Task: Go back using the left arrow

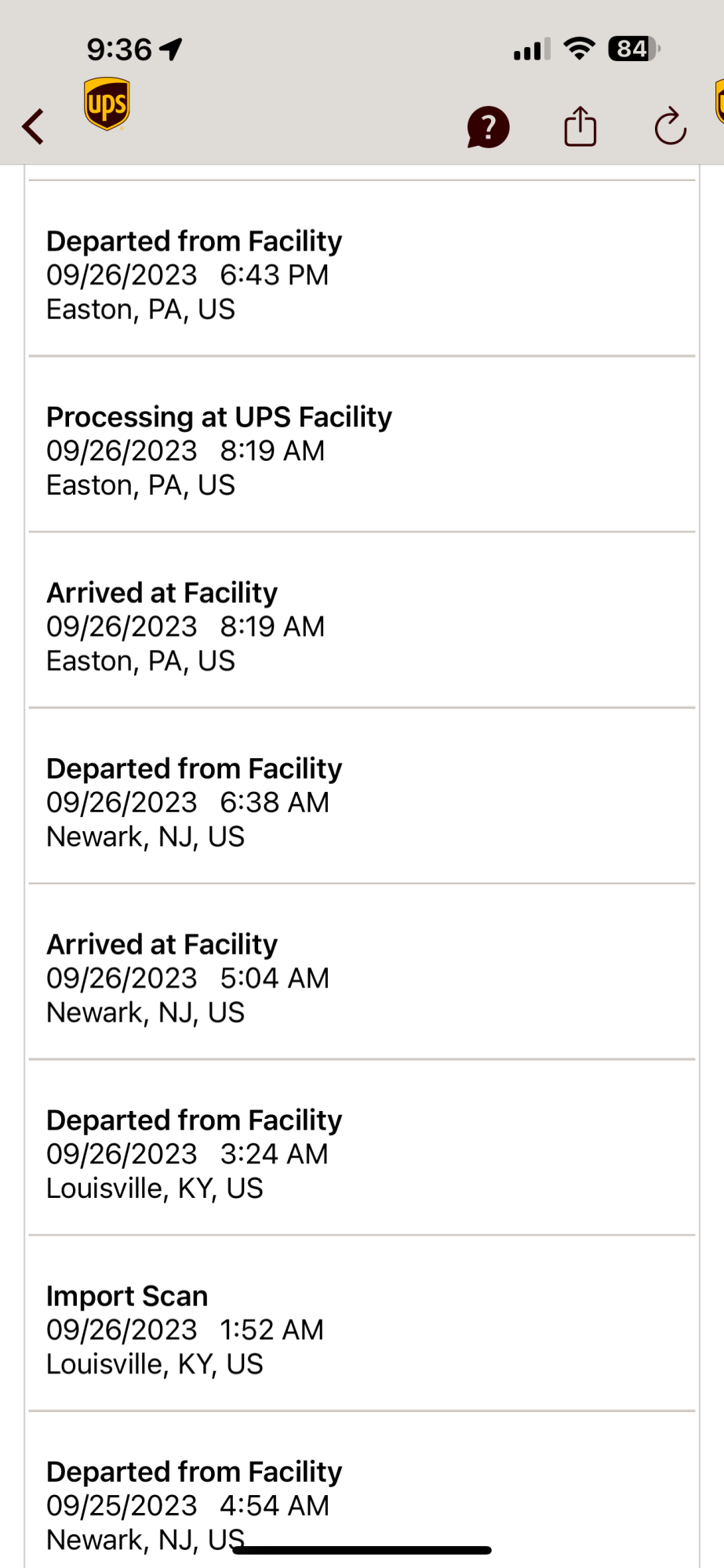Action: pos(33,126)
